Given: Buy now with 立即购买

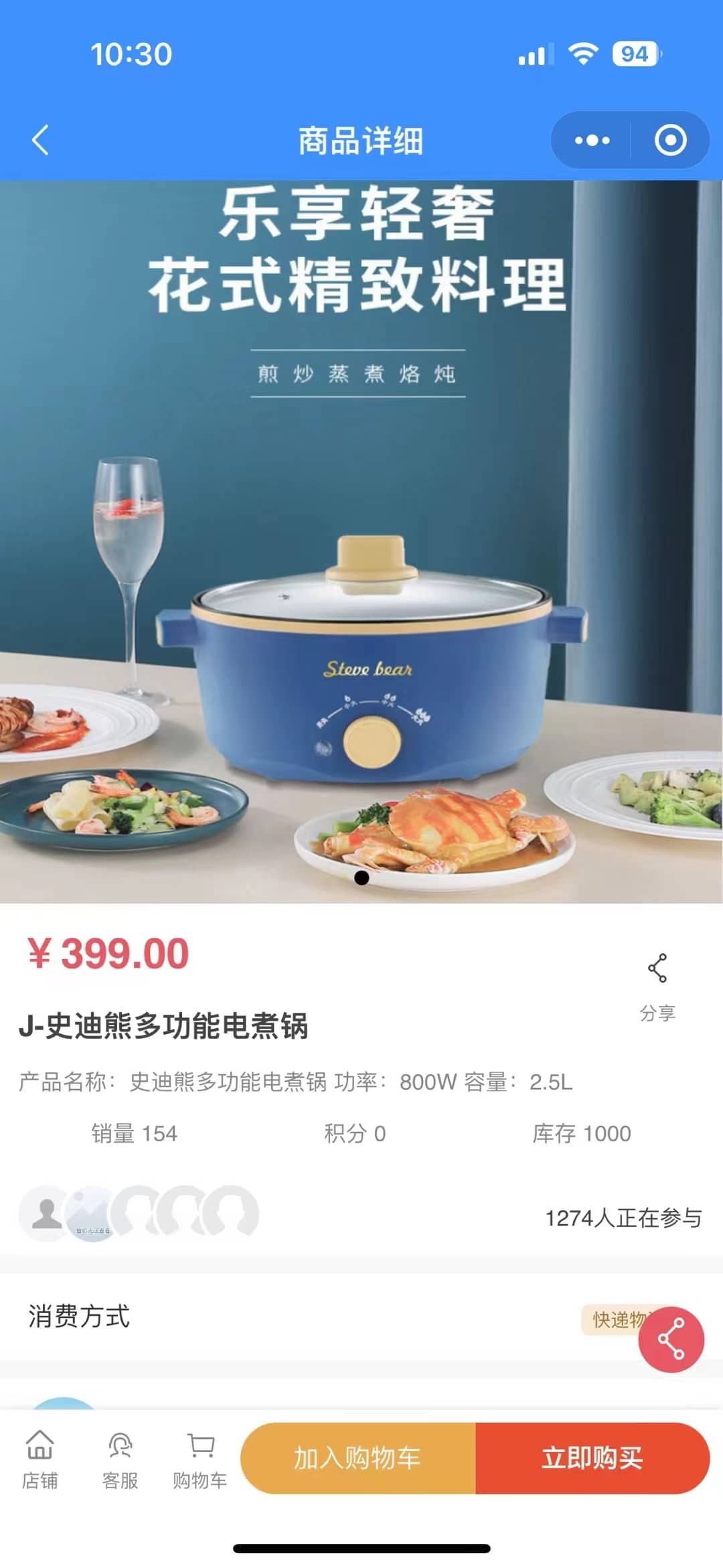Looking at the screenshot, I should pyautogui.click(x=592, y=1457).
